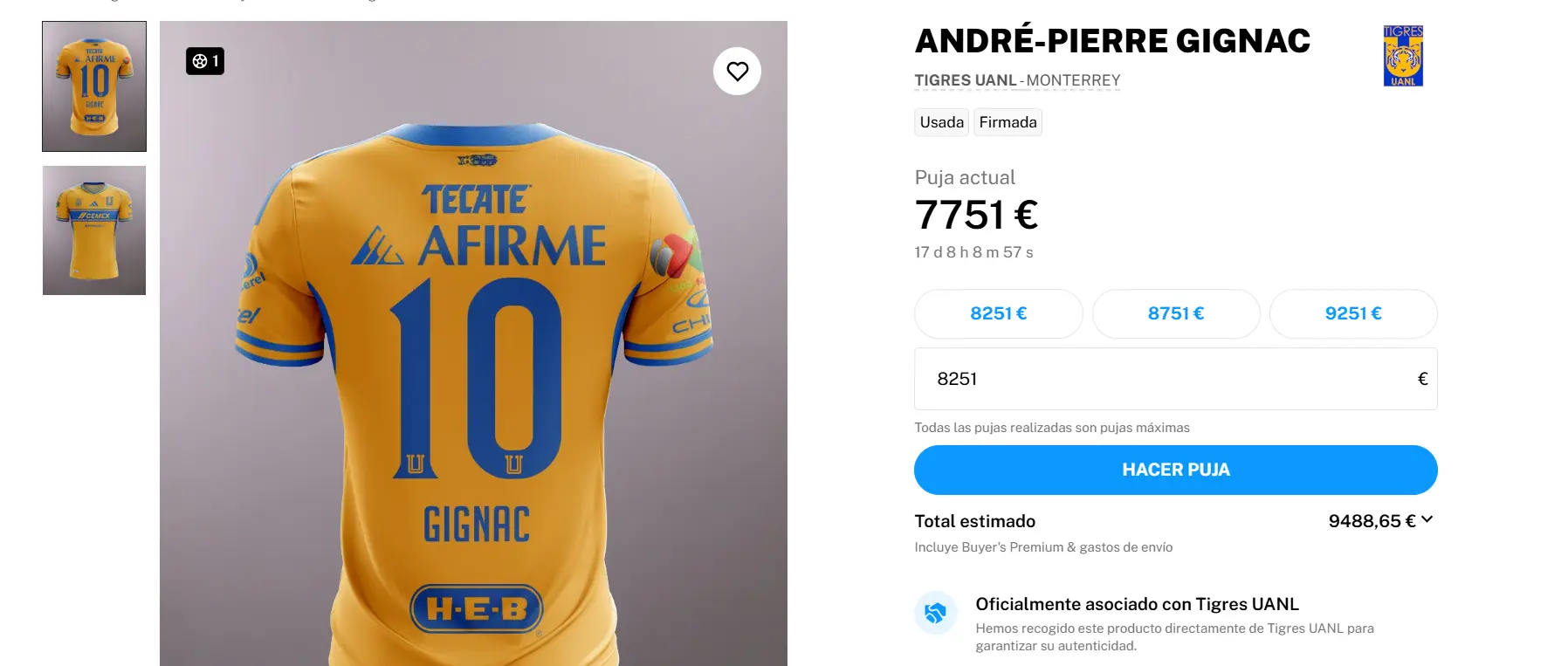Open the main jersey image

pos(473,367)
